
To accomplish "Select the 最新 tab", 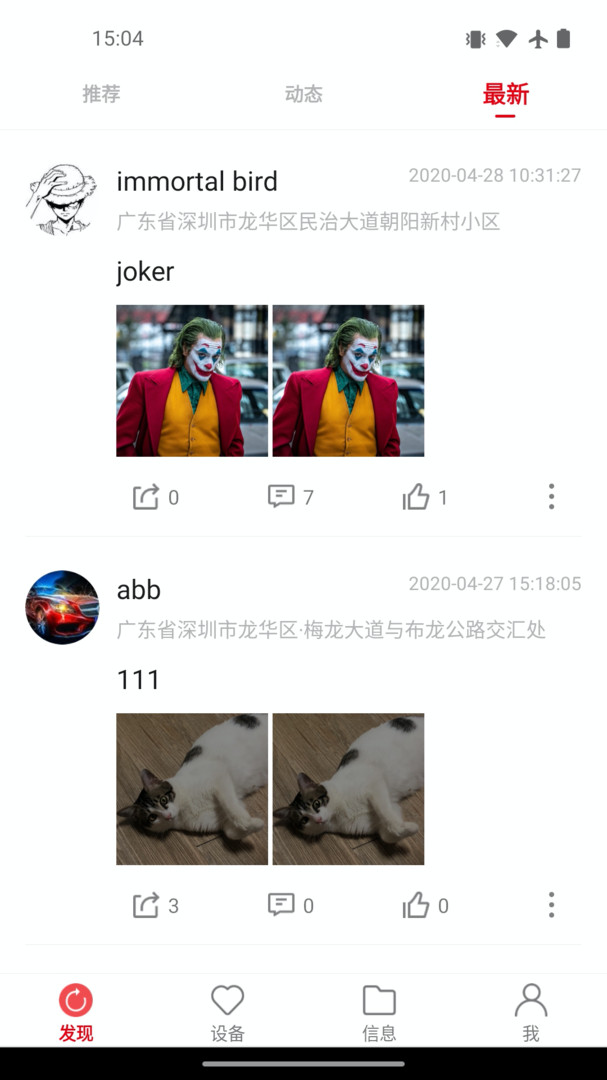I will [x=505, y=94].
